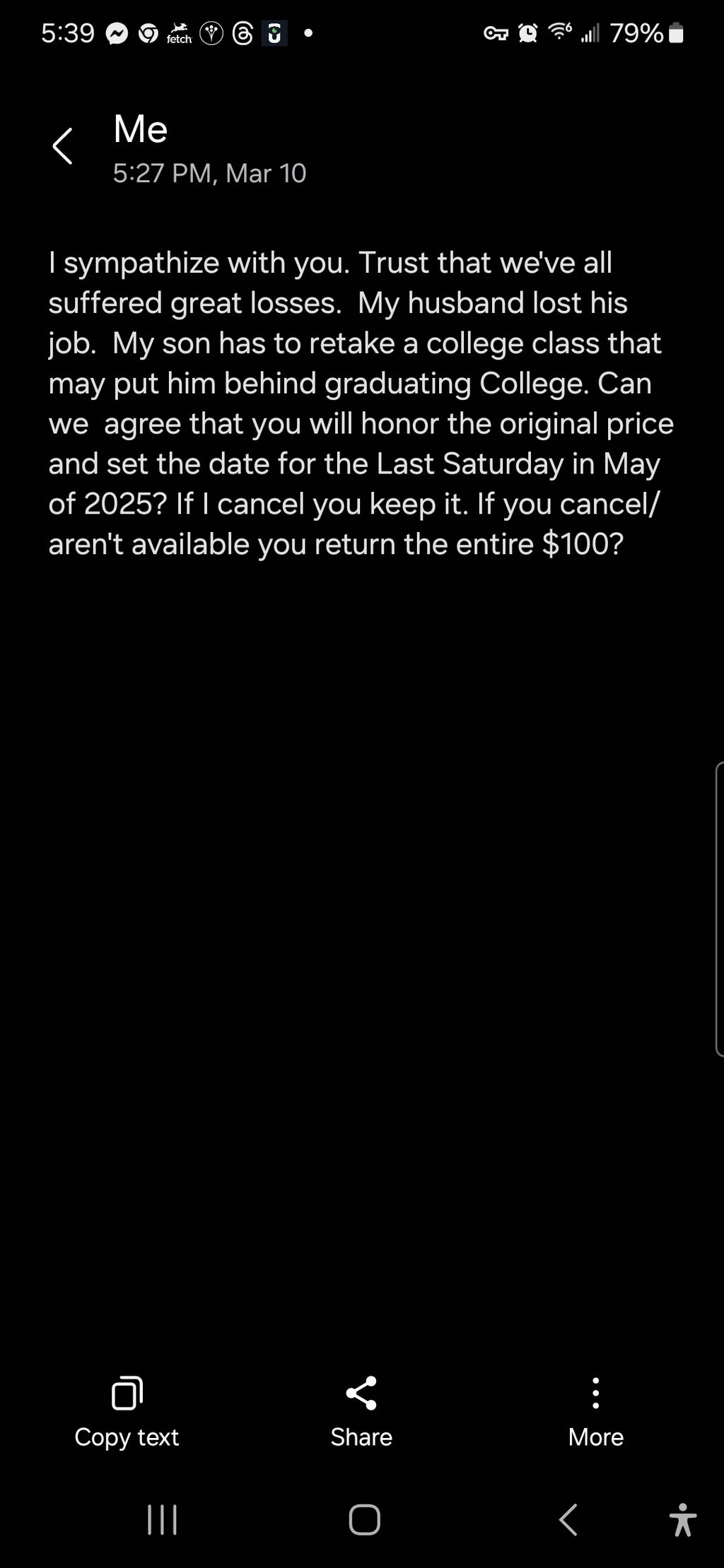The width and height of the screenshot is (724, 1568).
Task: Go to the home screen
Action: pyautogui.click(x=364, y=1519)
